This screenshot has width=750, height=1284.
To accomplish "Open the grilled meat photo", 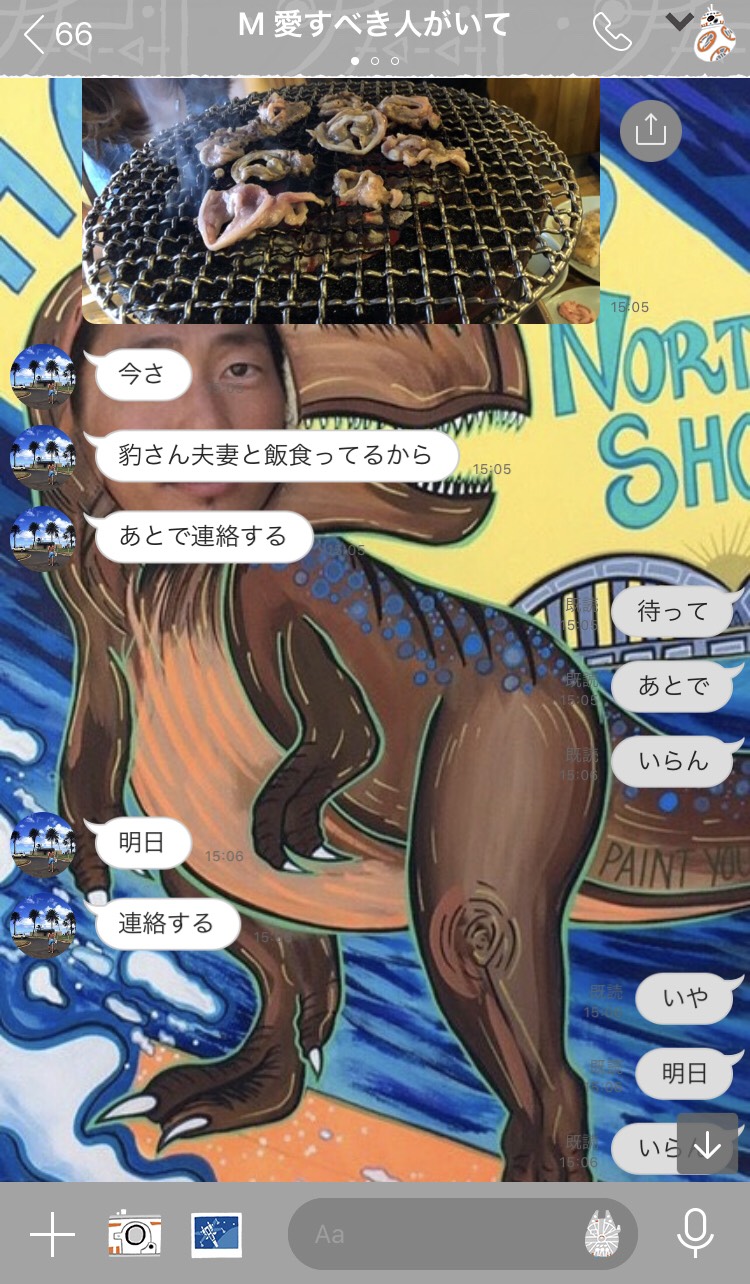I will (x=340, y=200).
